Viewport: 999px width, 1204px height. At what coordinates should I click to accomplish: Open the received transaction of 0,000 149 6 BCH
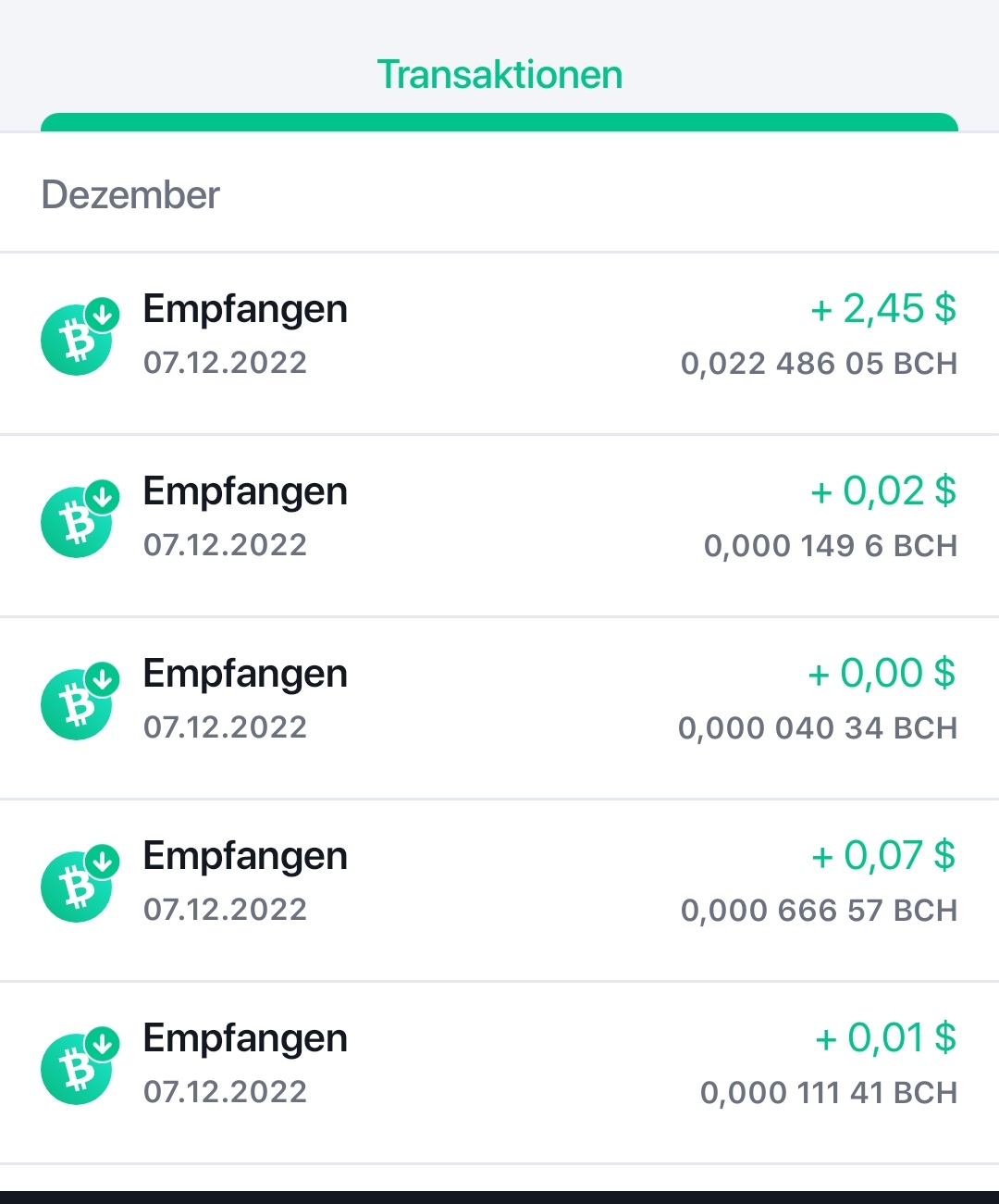click(499, 525)
